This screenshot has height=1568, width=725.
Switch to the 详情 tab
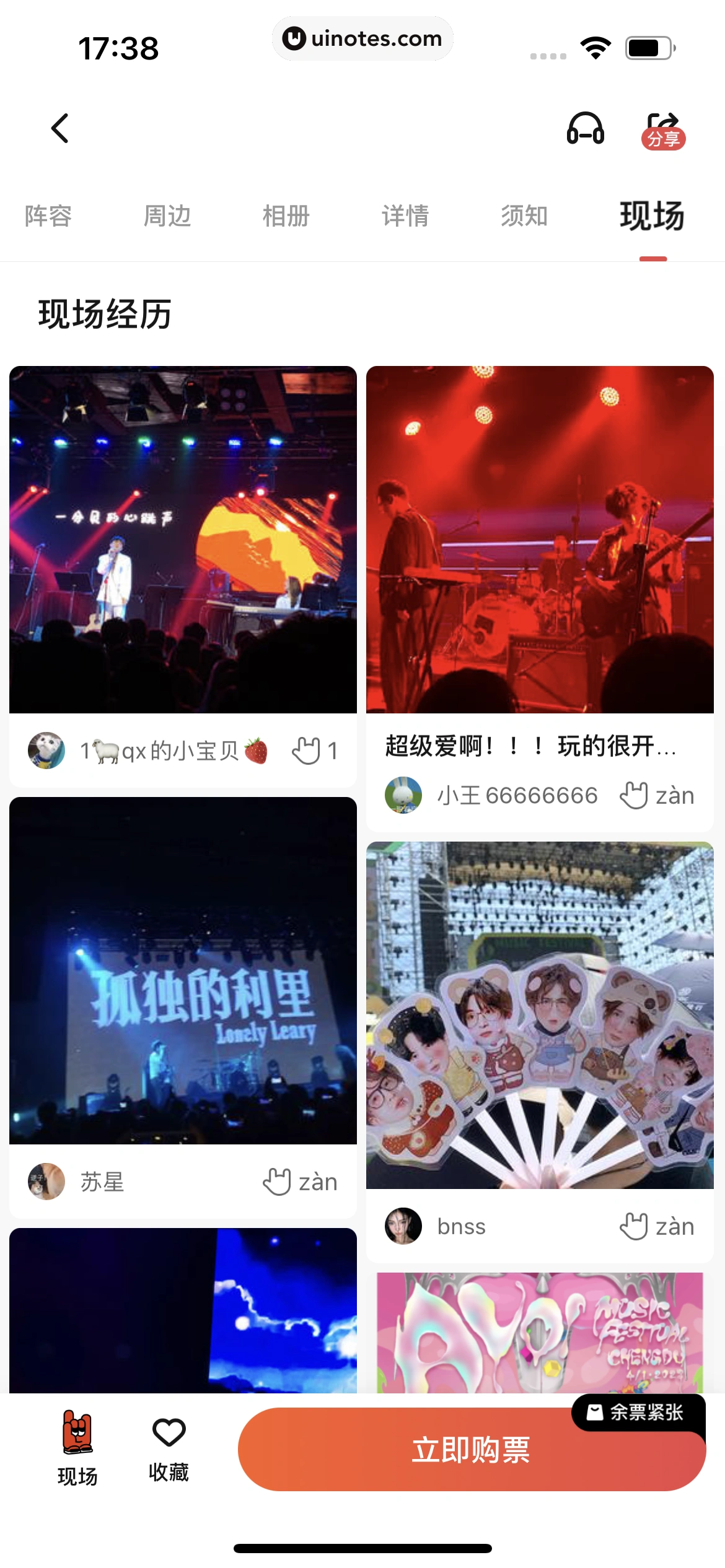405,216
